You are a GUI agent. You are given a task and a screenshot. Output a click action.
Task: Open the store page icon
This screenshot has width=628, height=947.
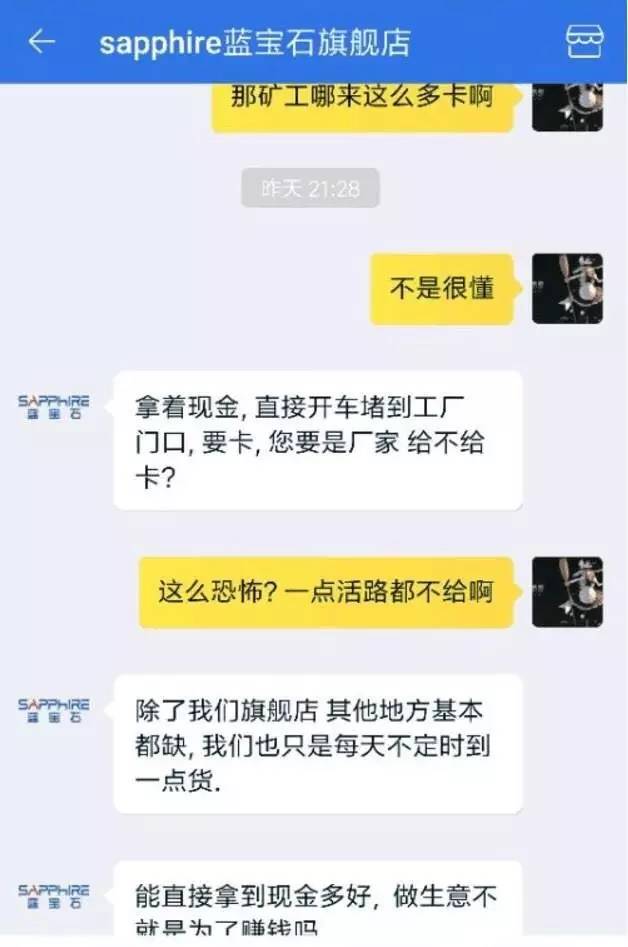coord(585,42)
